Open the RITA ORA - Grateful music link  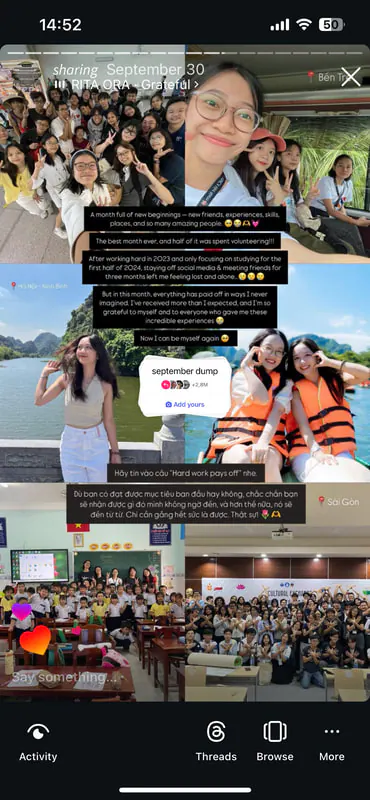tap(126, 85)
